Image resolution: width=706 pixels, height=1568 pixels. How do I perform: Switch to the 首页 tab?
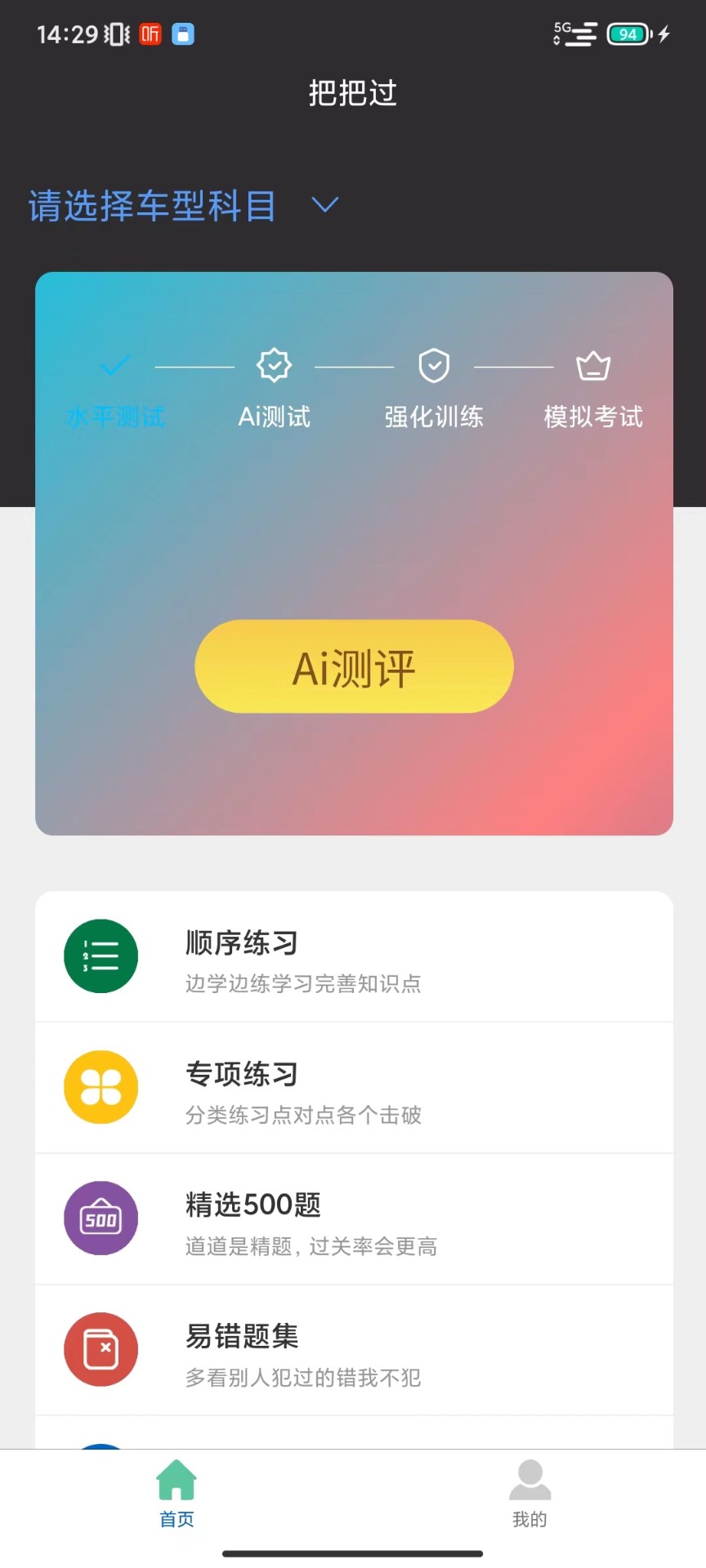point(176,1494)
